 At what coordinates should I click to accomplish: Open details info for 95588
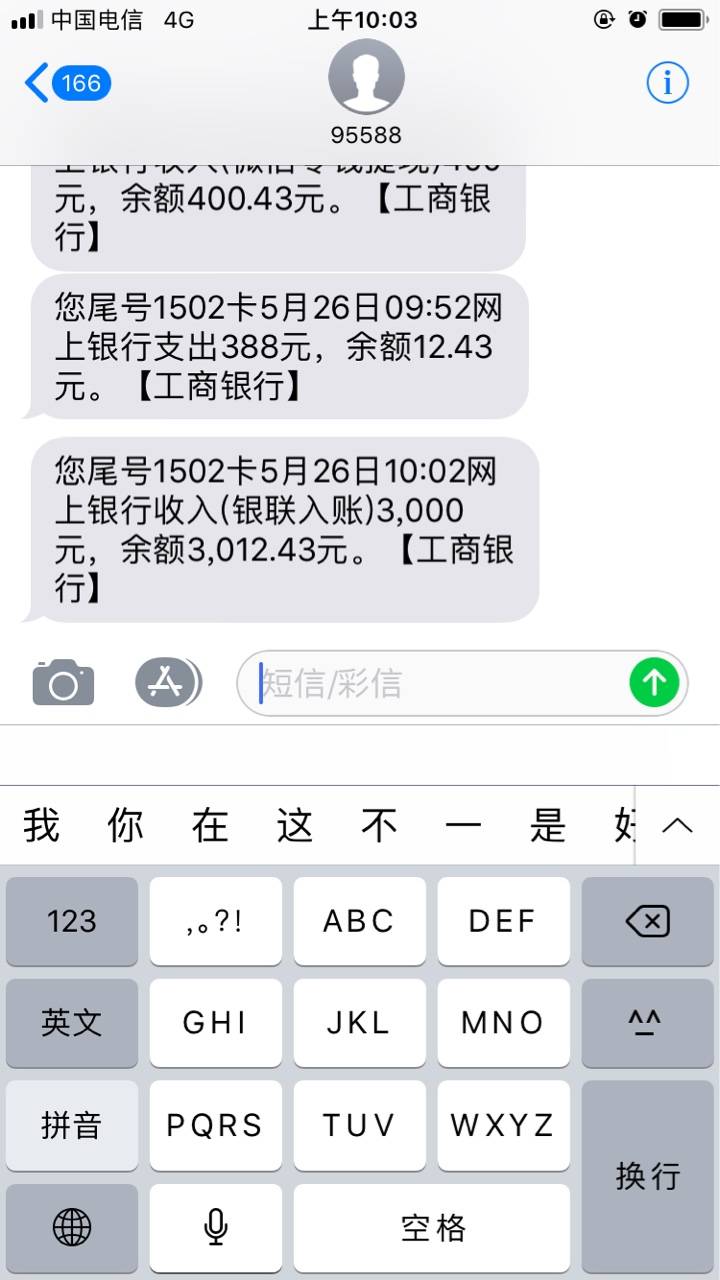[x=667, y=83]
